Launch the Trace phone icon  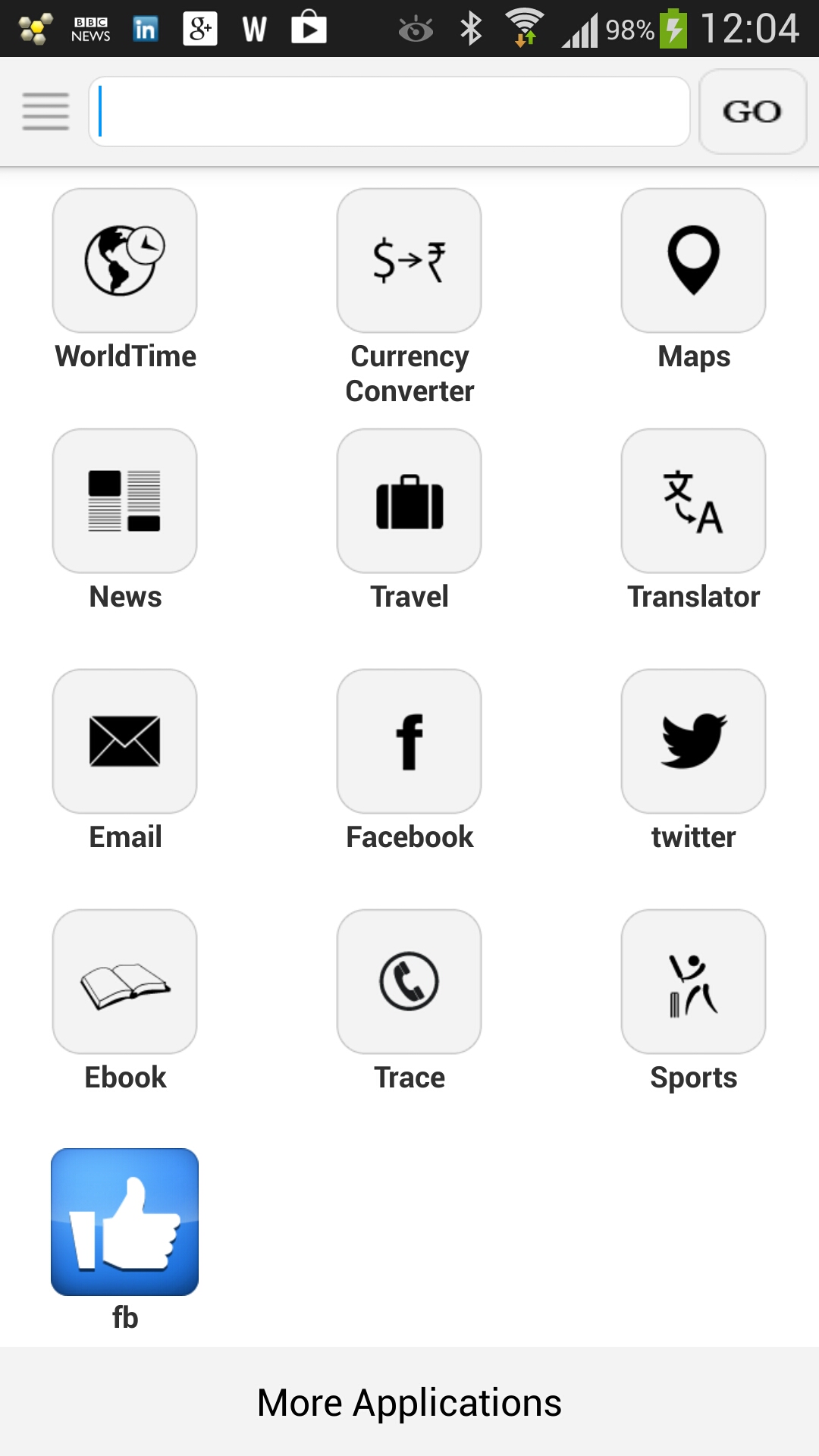pyautogui.click(x=408, y=982)
